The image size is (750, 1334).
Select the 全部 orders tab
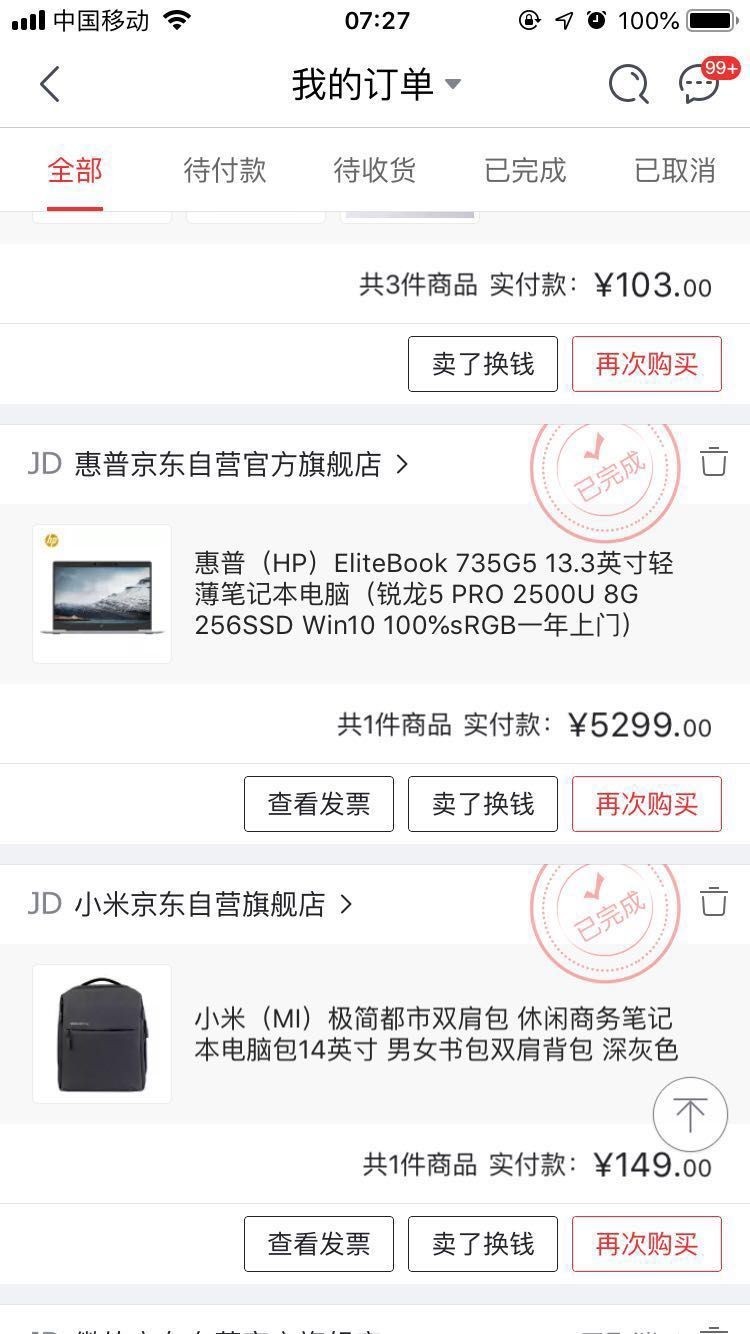click(75, 170)
